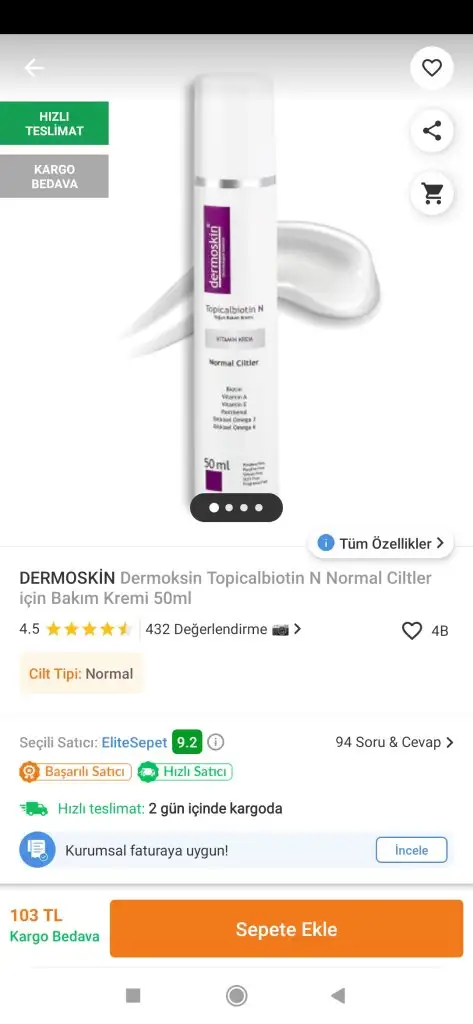
Task: Share this product
Action: [x=431, y=131]
